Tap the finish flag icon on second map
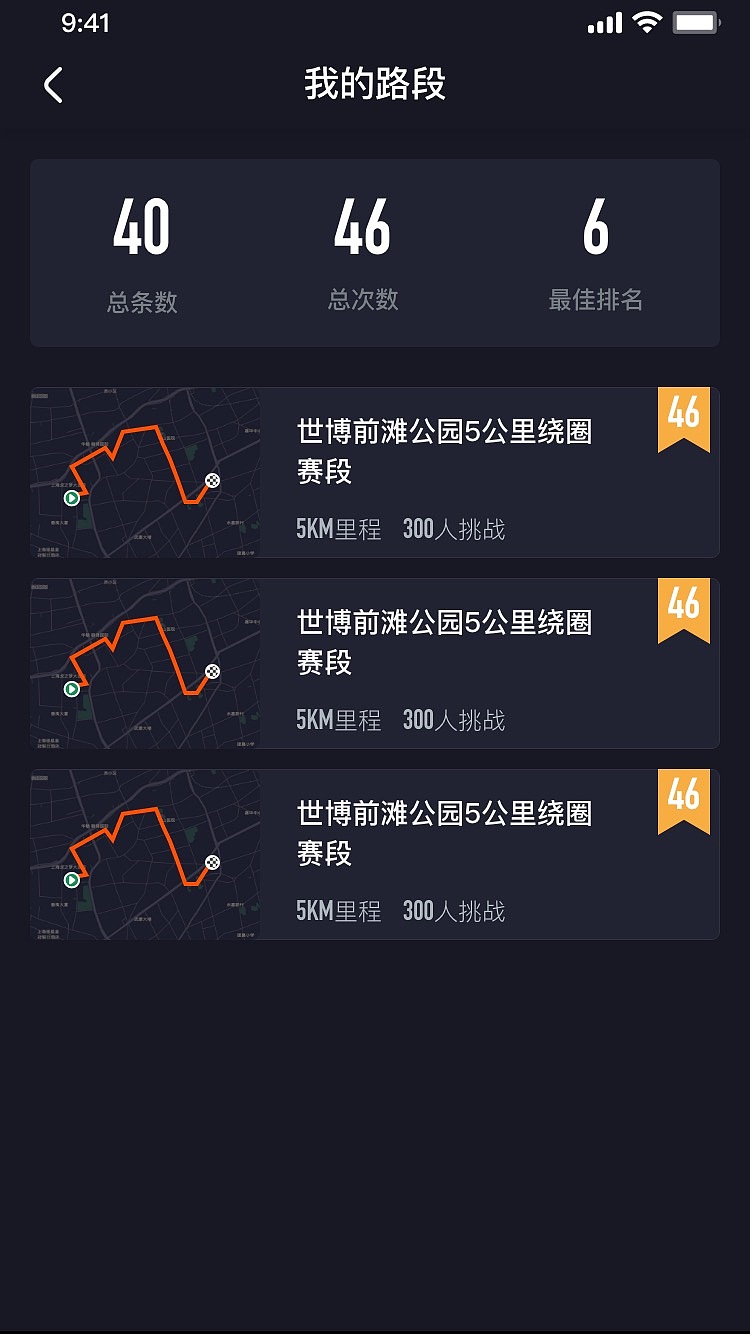The height and width of the screenshot is (1334, 750). 212,672
